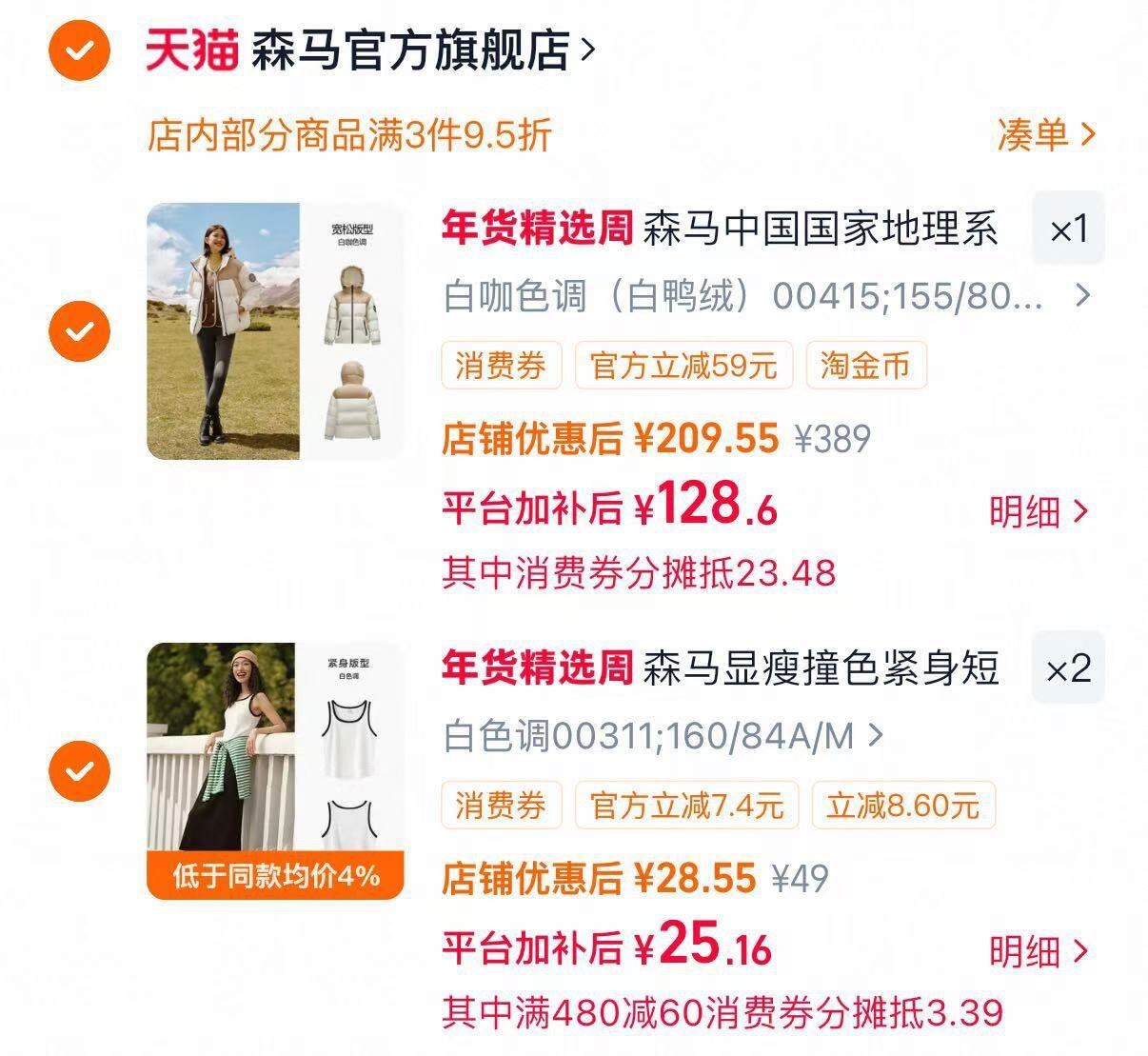This screenshot has height=1056, width=1148.
Task: Open the down jacket product image
Action: tap(275, 330)
